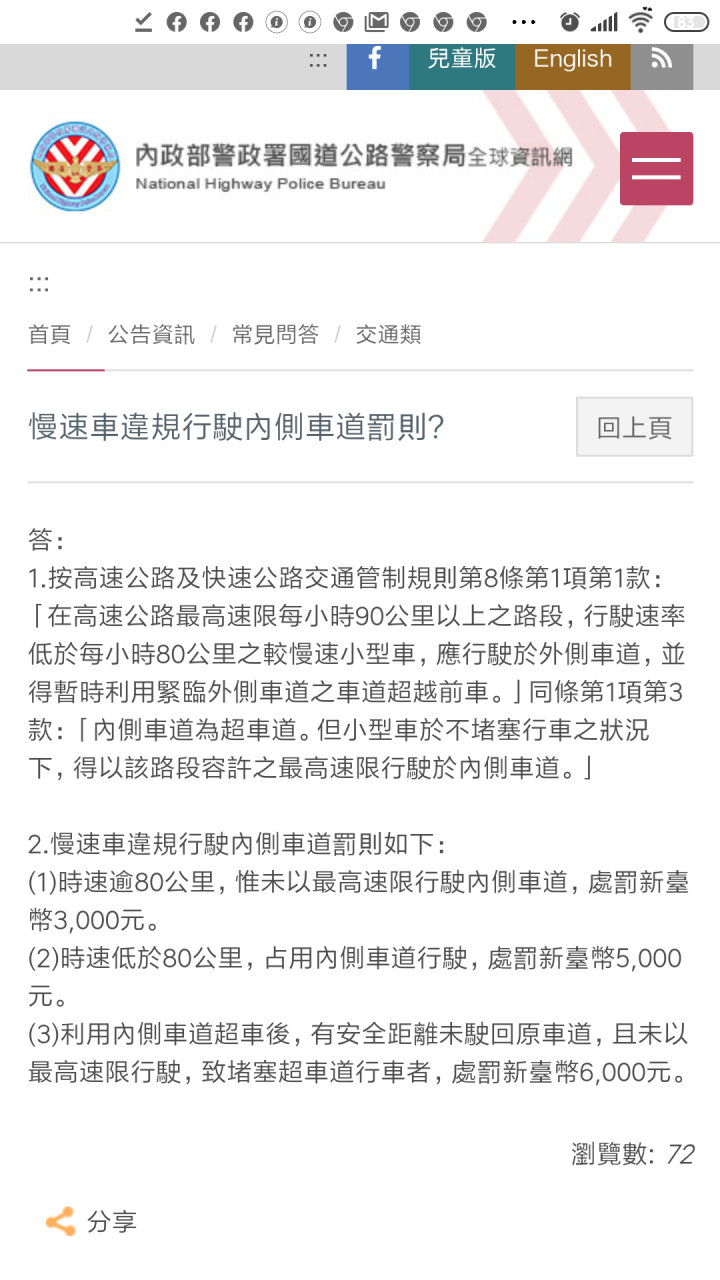Open 公告資訊 in the breadcrumb
The image size is (720, 1280).
click(x=151, y=334)
